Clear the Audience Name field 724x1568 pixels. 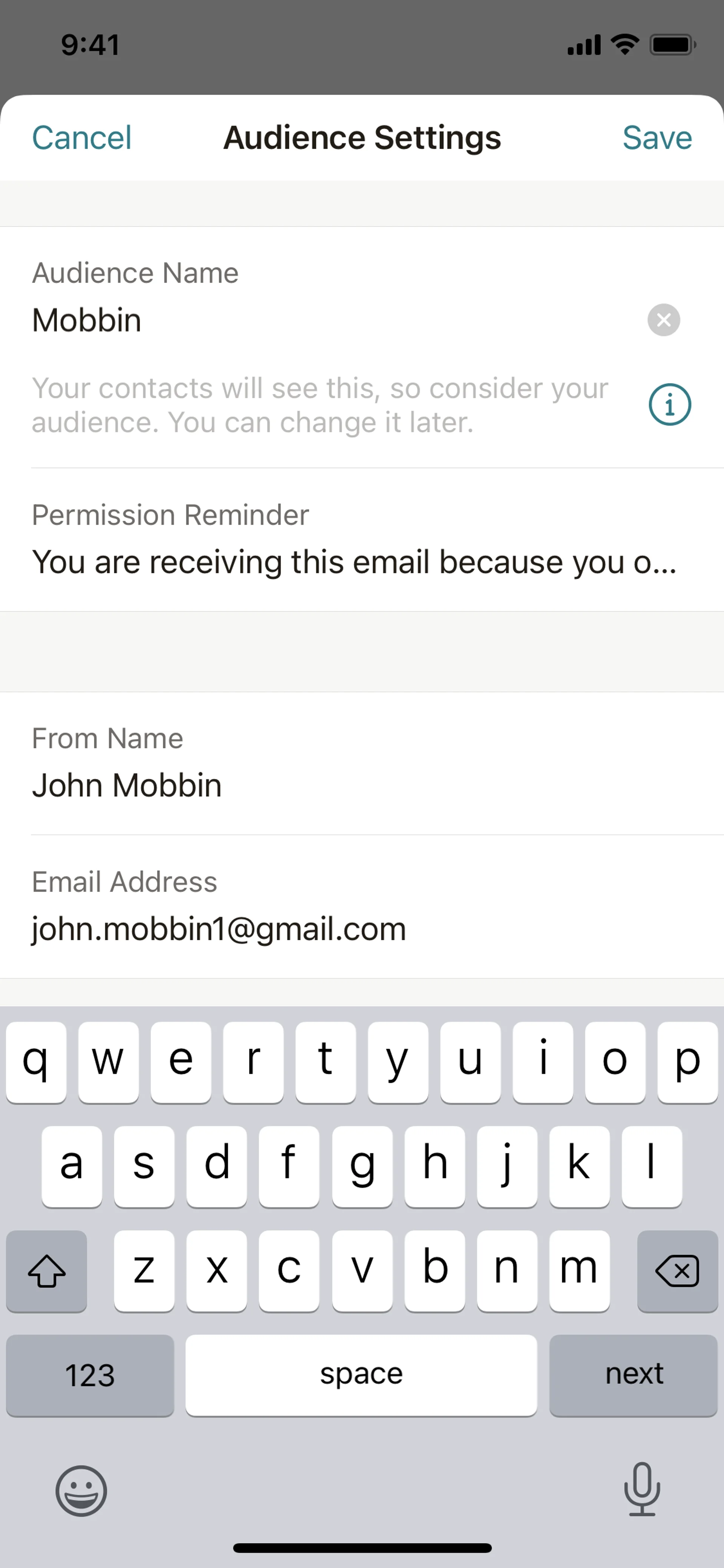tap(663, 320)
